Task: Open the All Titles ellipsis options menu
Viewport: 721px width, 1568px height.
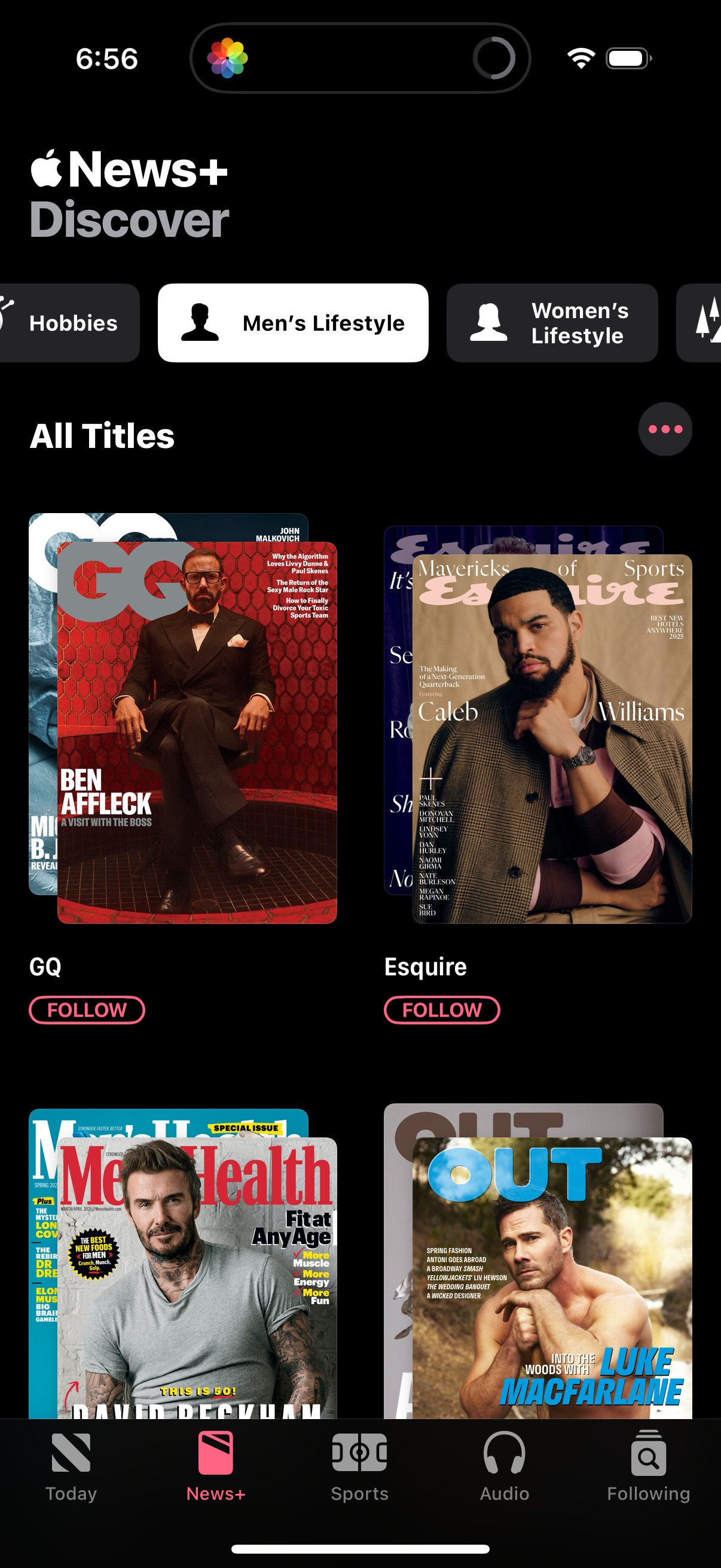Action: click(x=665, y=429)
